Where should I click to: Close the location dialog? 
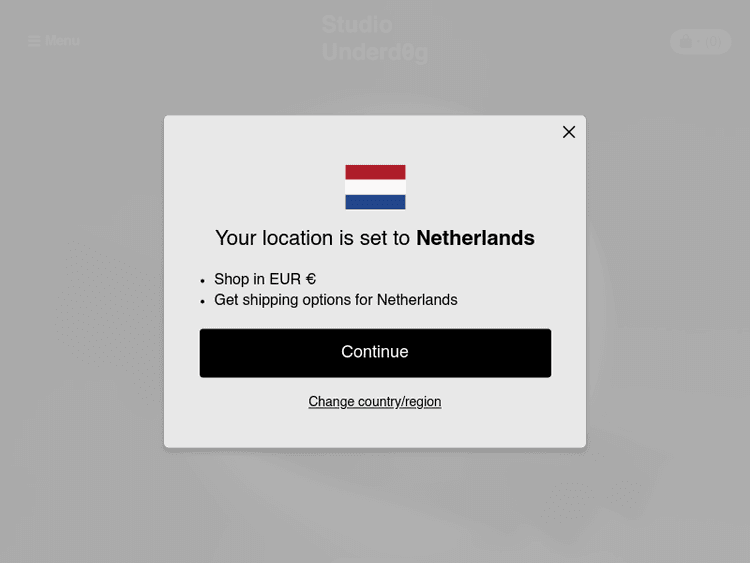569,132
